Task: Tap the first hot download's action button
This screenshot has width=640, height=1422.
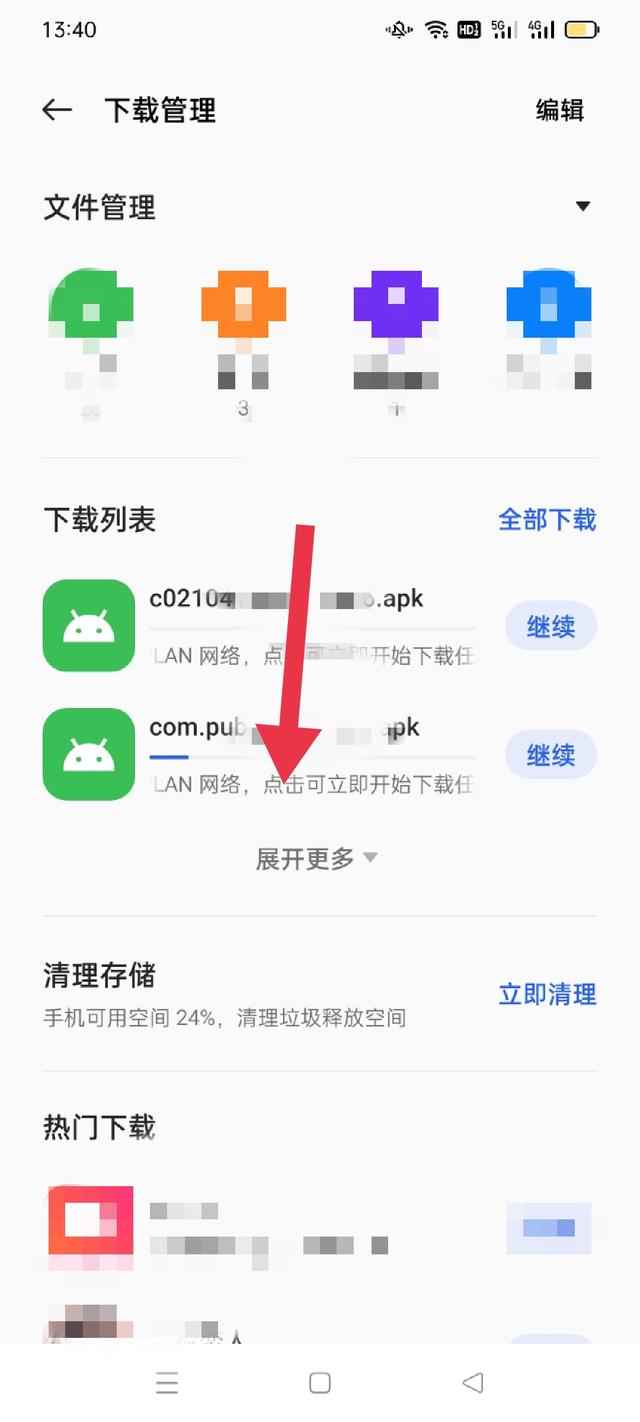Action: pyautogui.click(x=549, y=1228)
